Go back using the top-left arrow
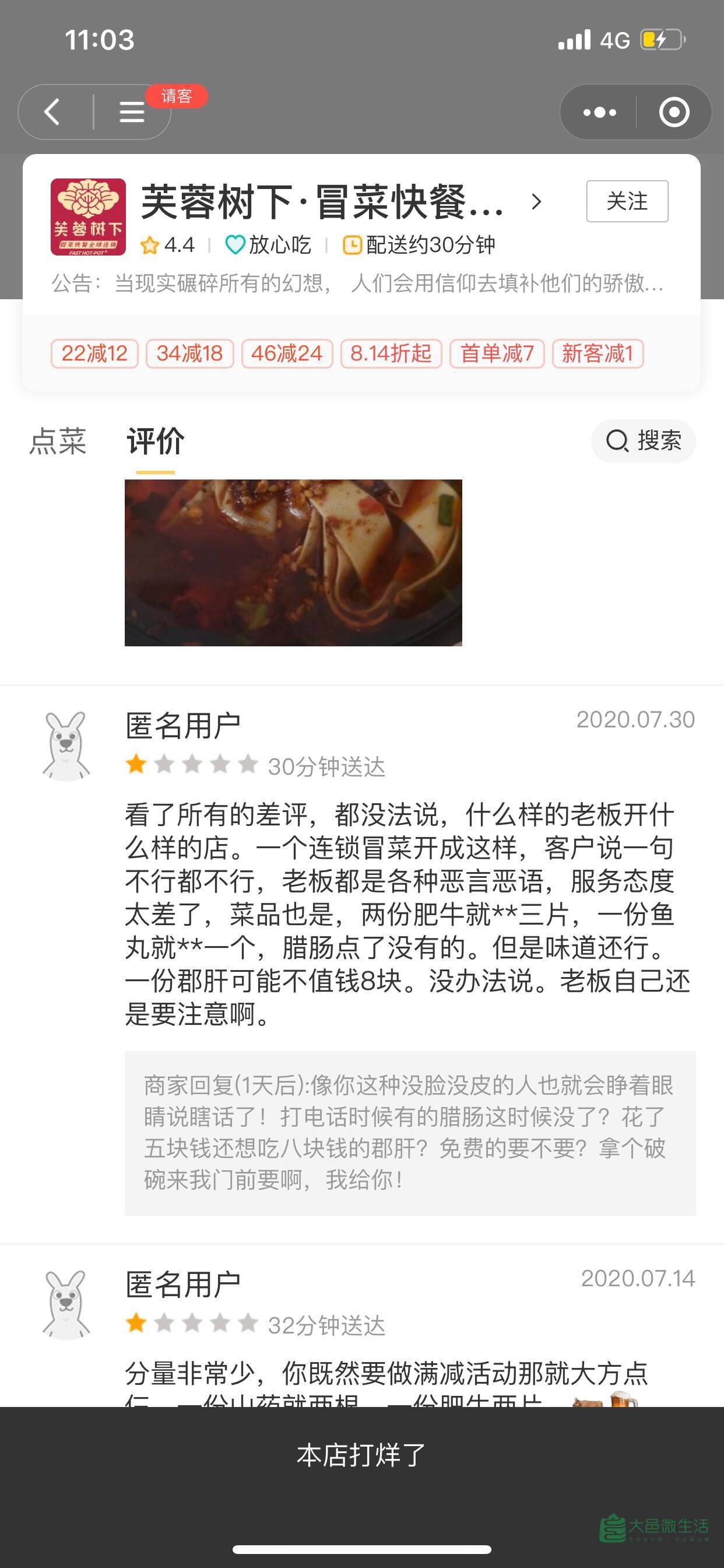Image resolution: width=724 pixels, height=1568 pixels. (53, 112)
